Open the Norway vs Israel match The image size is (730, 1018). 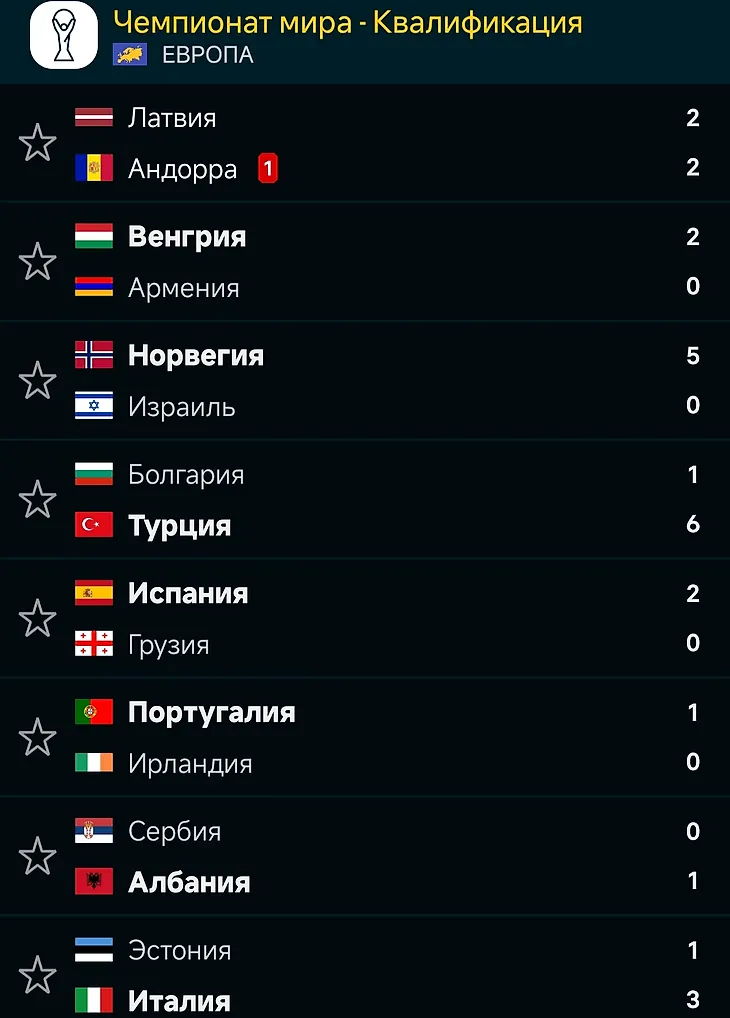pos(400,381)
